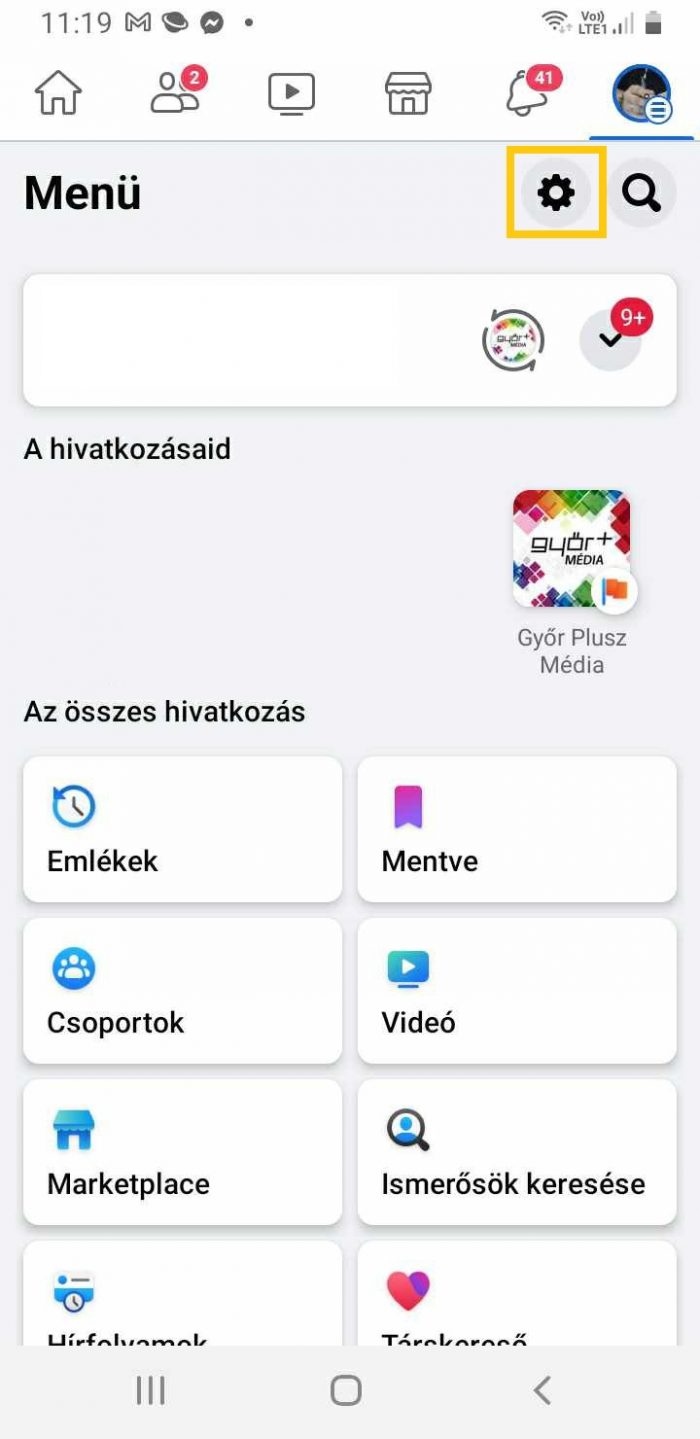Go to the Marketplace storefront tab

(x=408, y=94)
